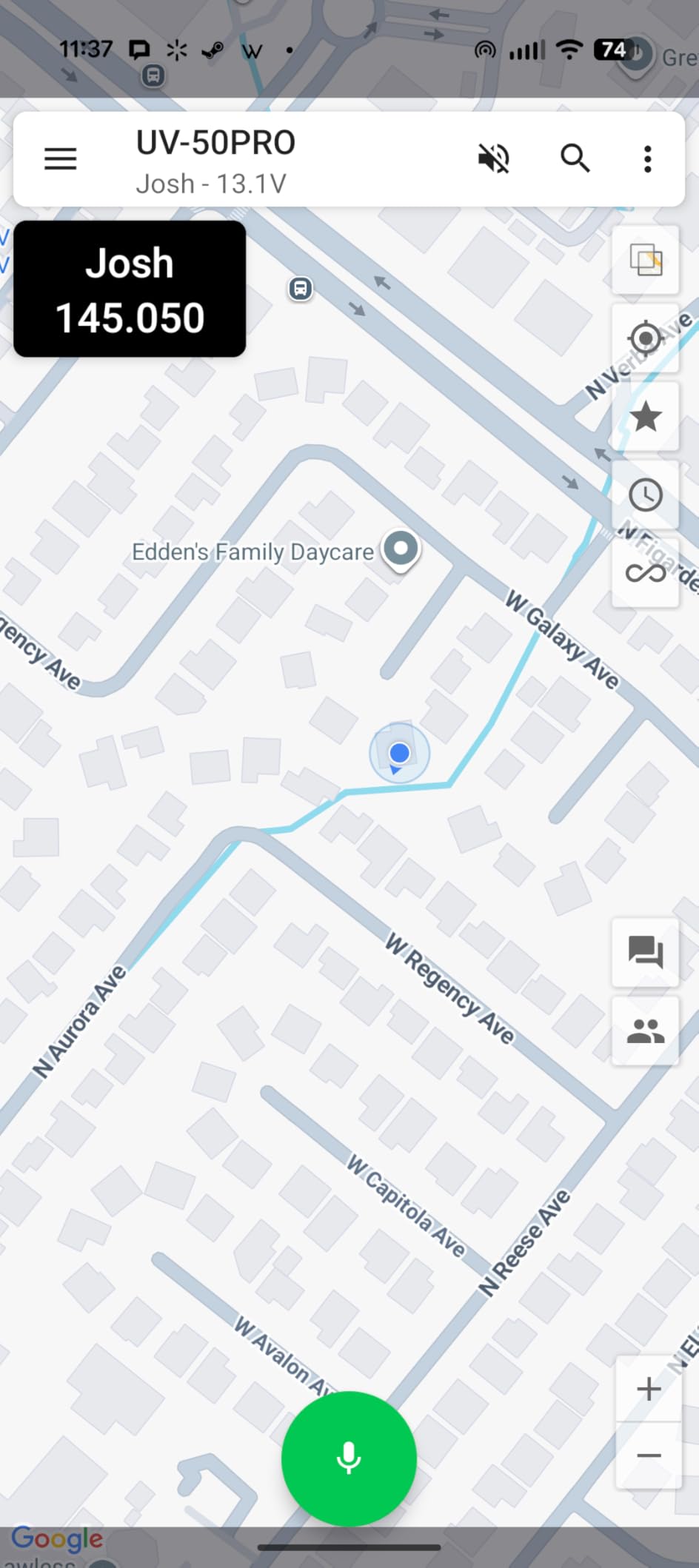
Task: Open the three-dot overflow menu
Action: click(648, 158)
